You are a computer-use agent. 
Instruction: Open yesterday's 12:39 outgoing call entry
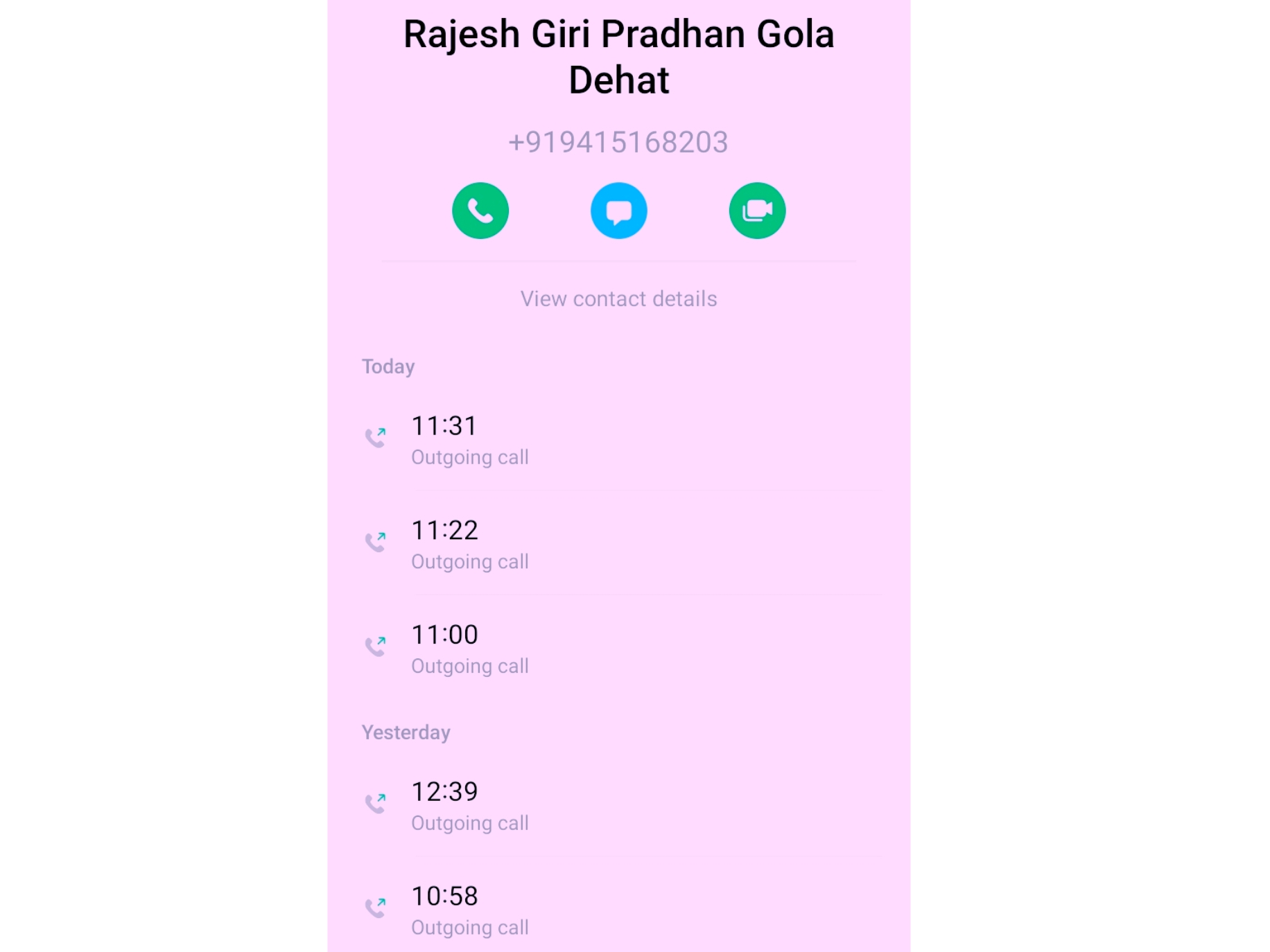tap(618, 806)
